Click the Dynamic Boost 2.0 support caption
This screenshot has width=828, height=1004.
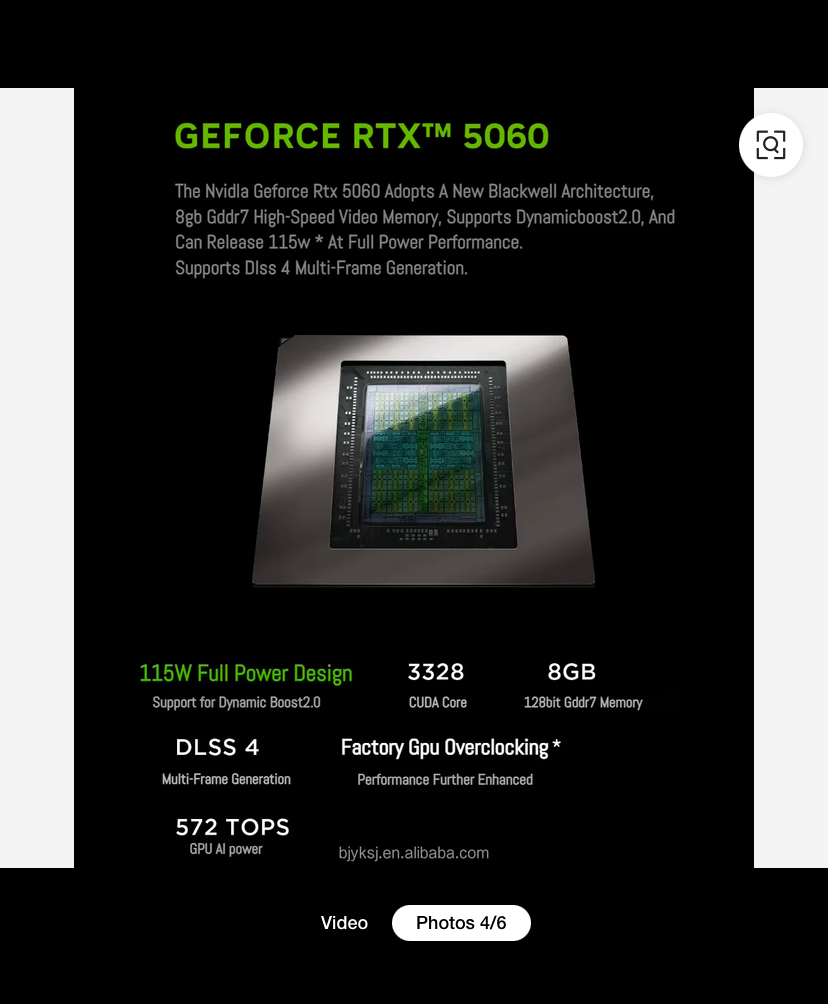[235, 702]
